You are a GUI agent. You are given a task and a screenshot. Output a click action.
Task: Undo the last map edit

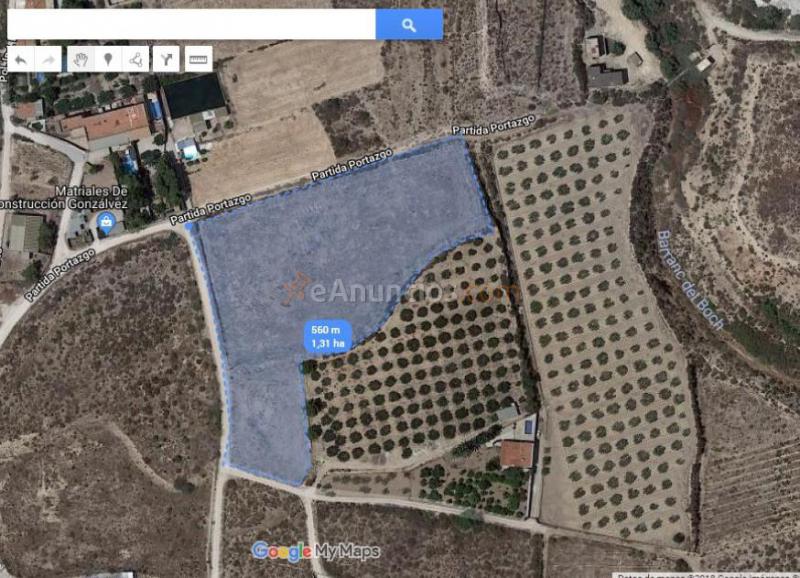(21, 60)
